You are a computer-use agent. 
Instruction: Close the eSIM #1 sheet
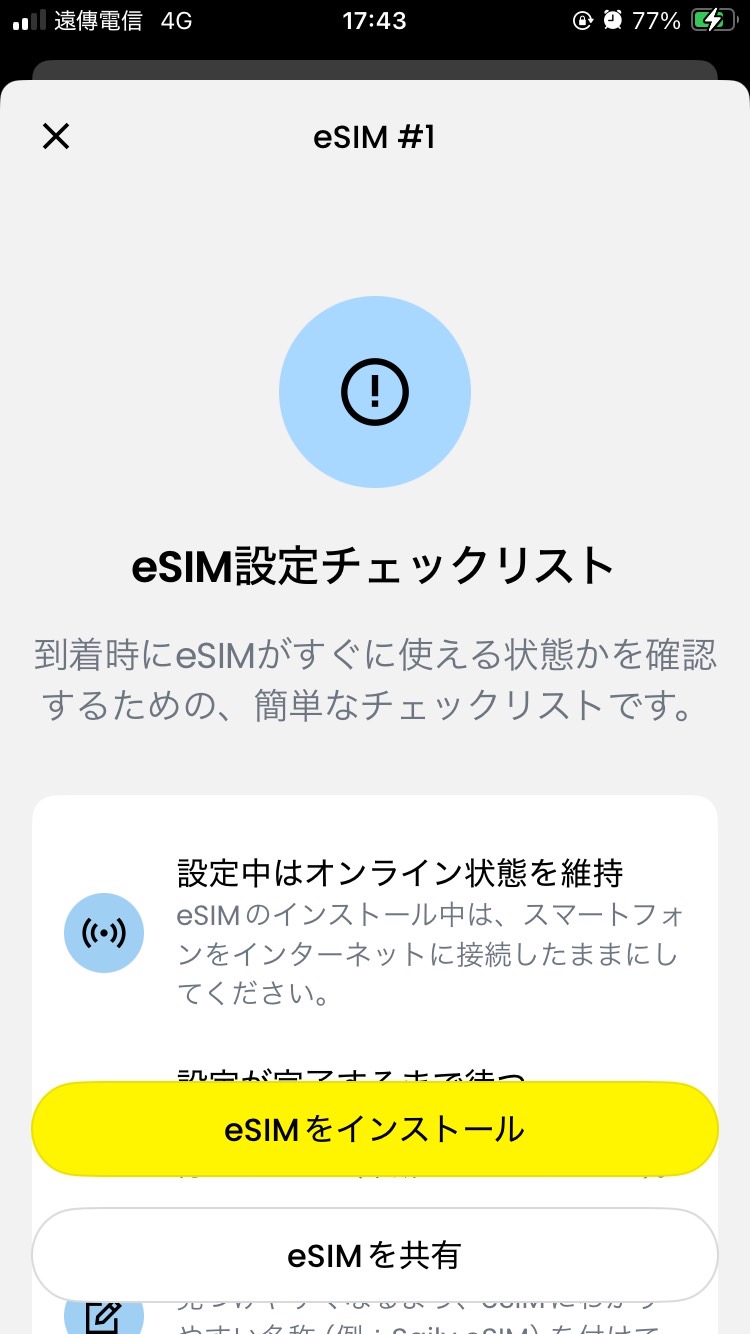coord(56,136)
